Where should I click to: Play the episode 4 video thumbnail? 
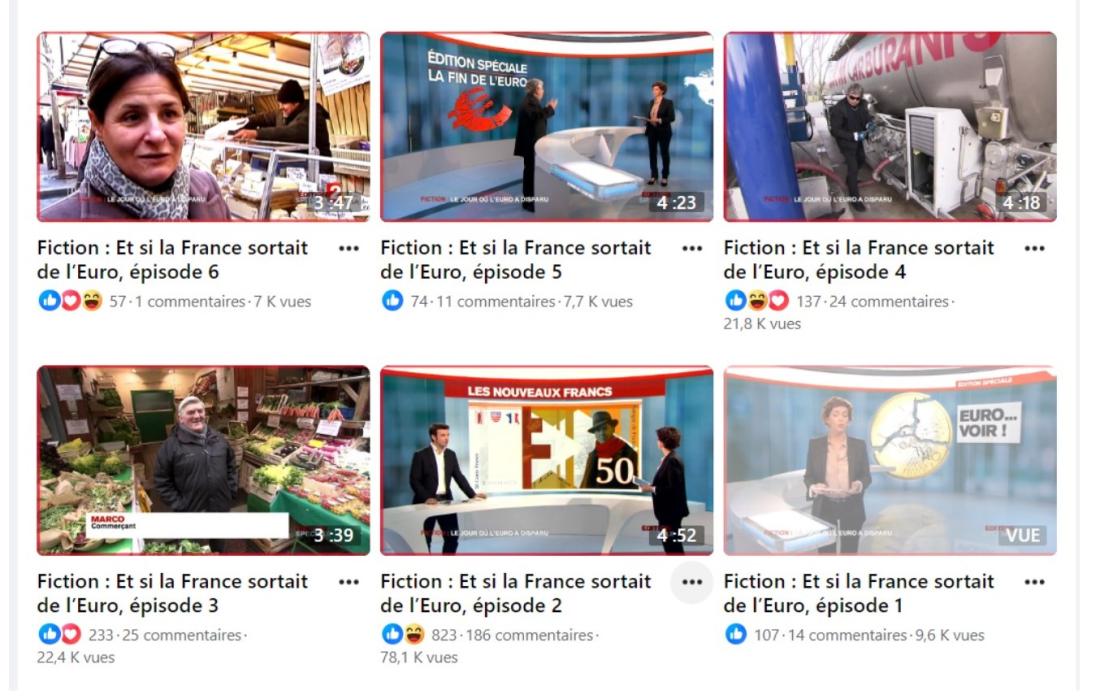(x=889, y=126)
